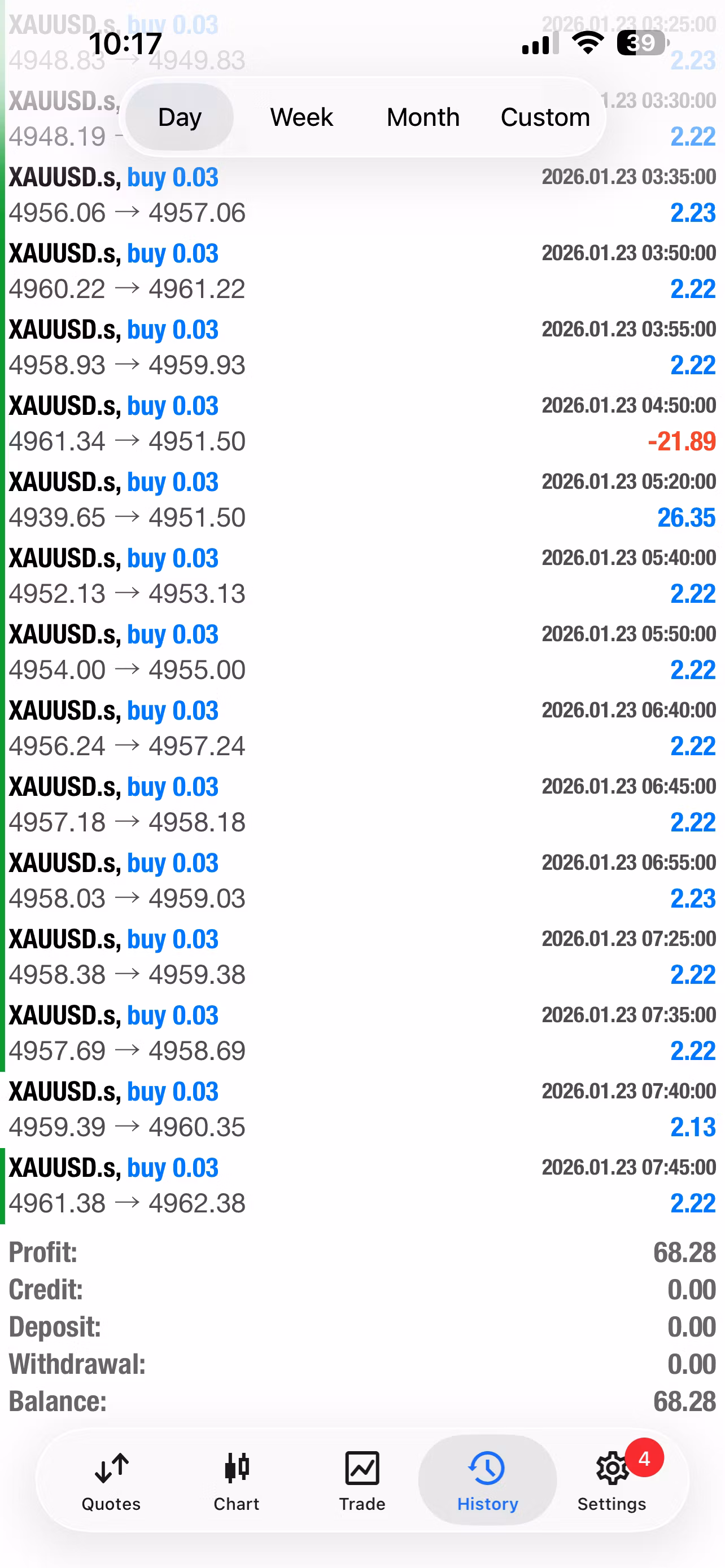Screen dimensions: 725x1568
Task: Expand the 07:45 XAUUSD trade entry
Action: pos(362,1184)
